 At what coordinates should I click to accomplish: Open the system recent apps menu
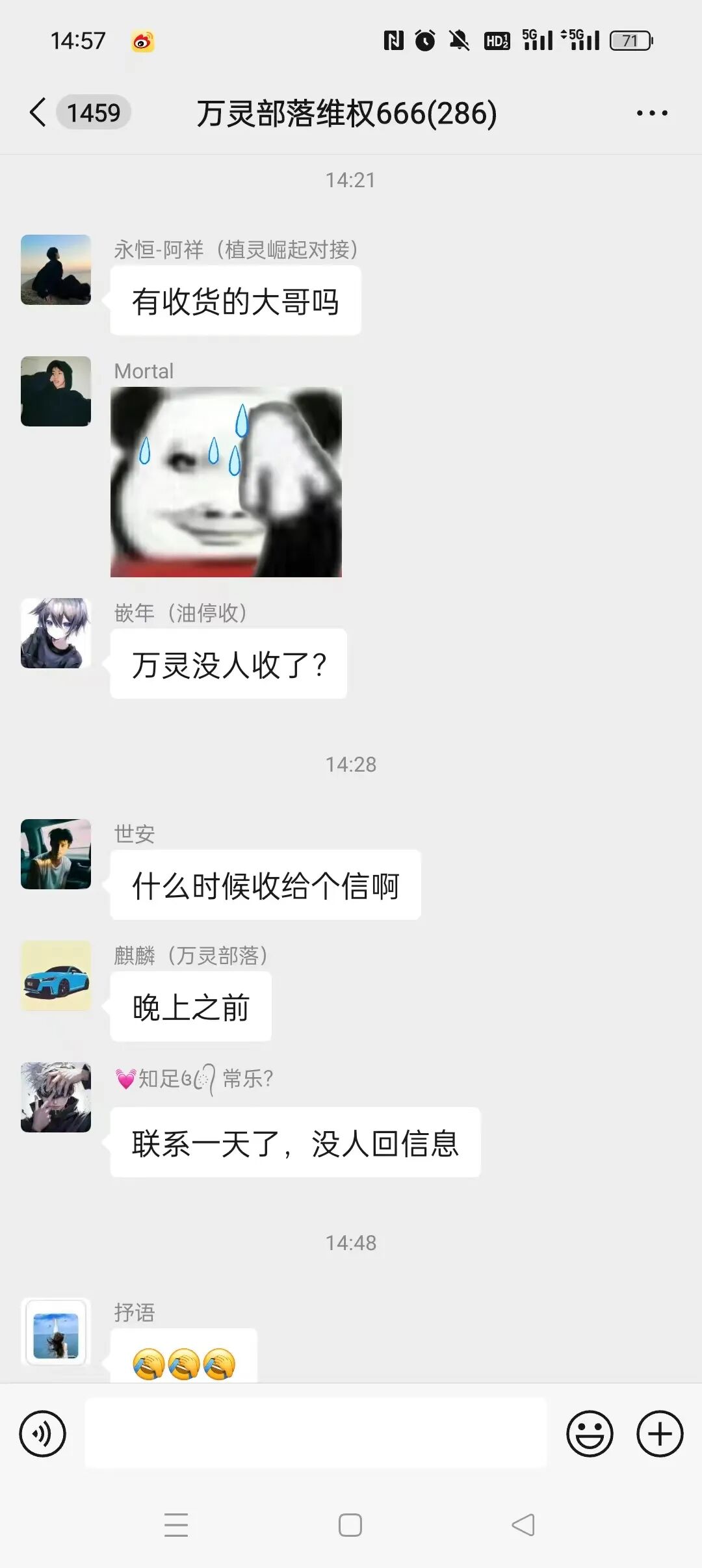click(x=176, y=1525)
